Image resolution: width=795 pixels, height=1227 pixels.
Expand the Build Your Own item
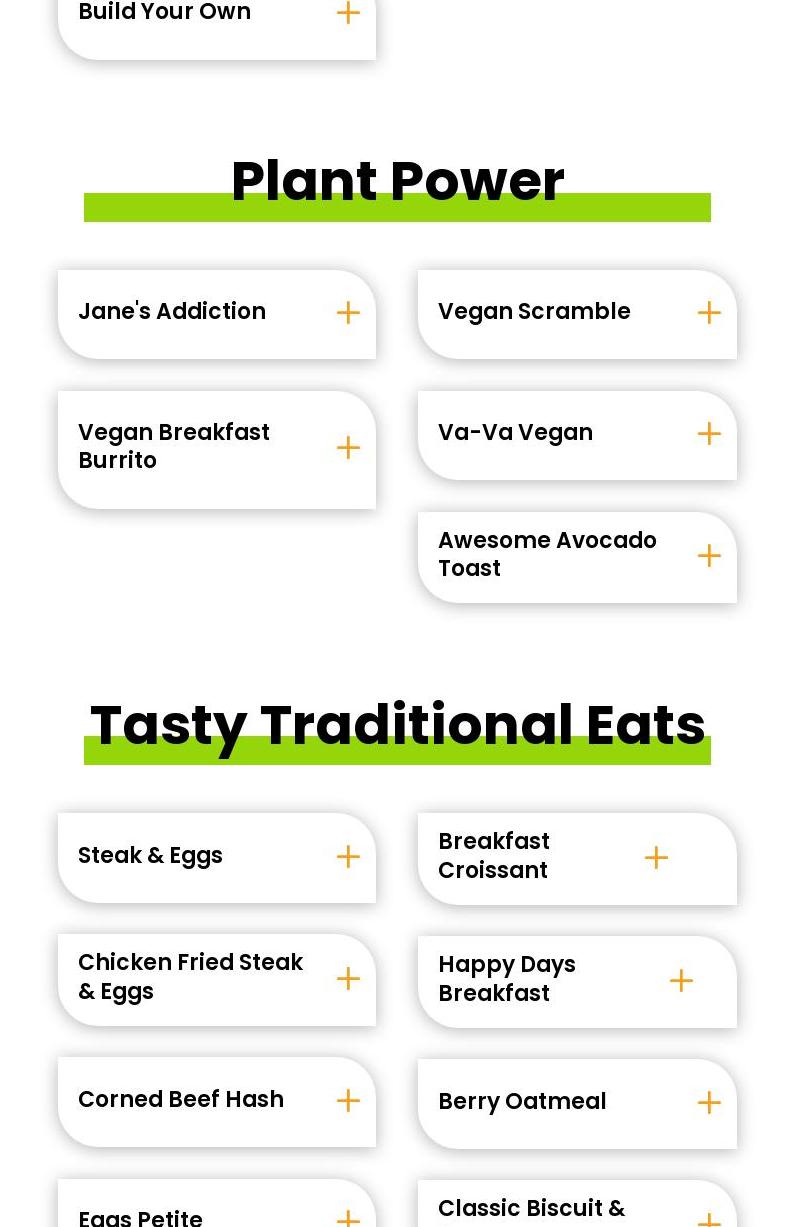(x=348, y=13)
